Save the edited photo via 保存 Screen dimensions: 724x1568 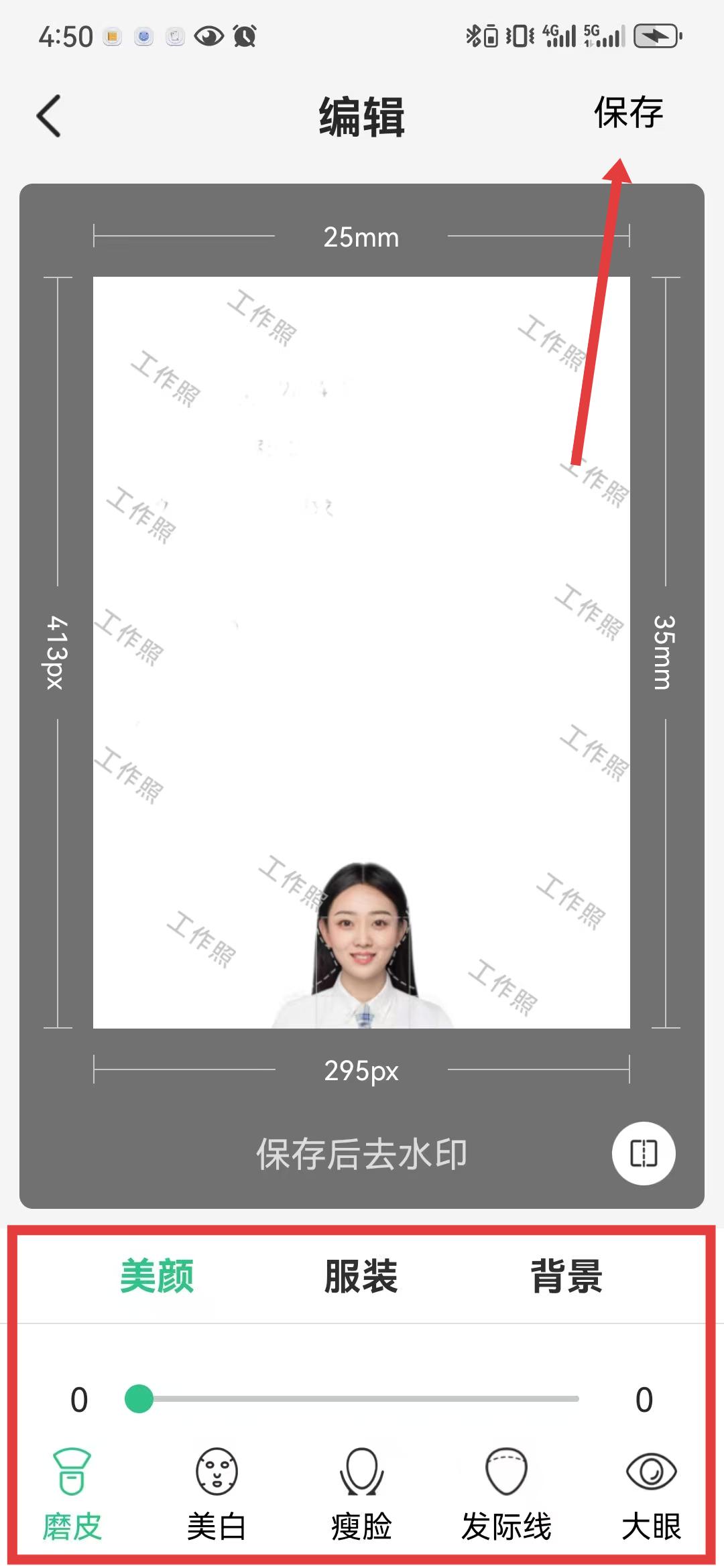pyautogui.click(x=628, y=113)
